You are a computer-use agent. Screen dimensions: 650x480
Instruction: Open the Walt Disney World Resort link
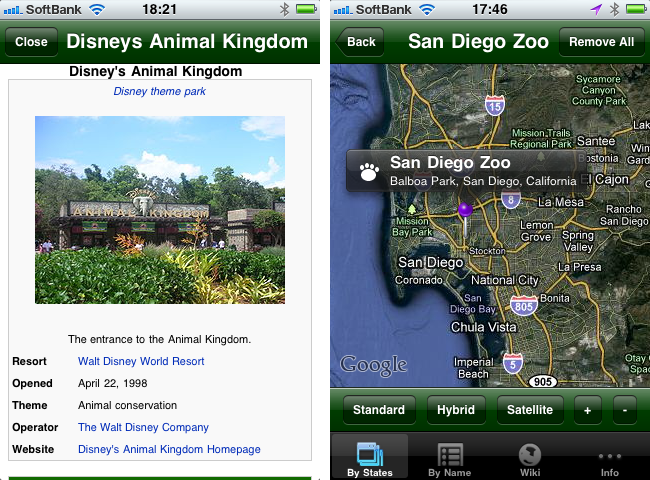point(141,361)
